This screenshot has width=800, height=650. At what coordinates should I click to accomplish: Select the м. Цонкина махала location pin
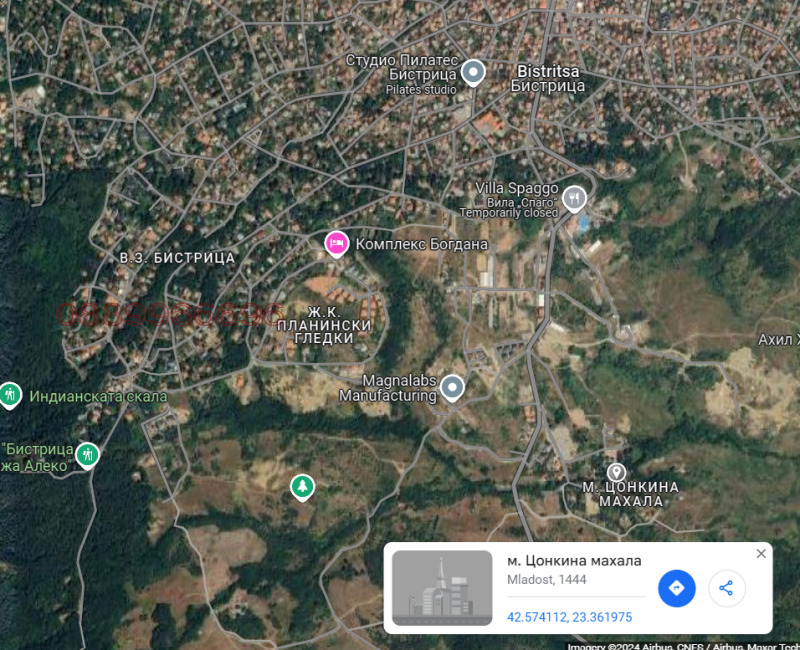[616, 472]
